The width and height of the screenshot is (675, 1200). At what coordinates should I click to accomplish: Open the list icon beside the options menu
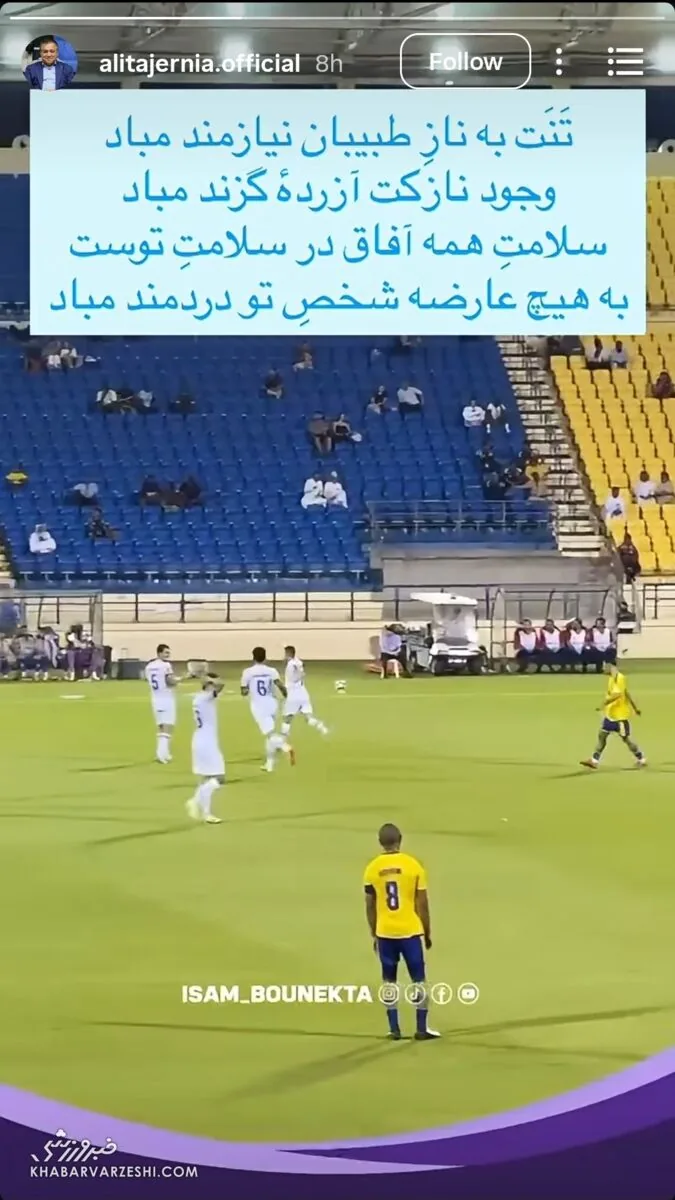click(626, 62)
